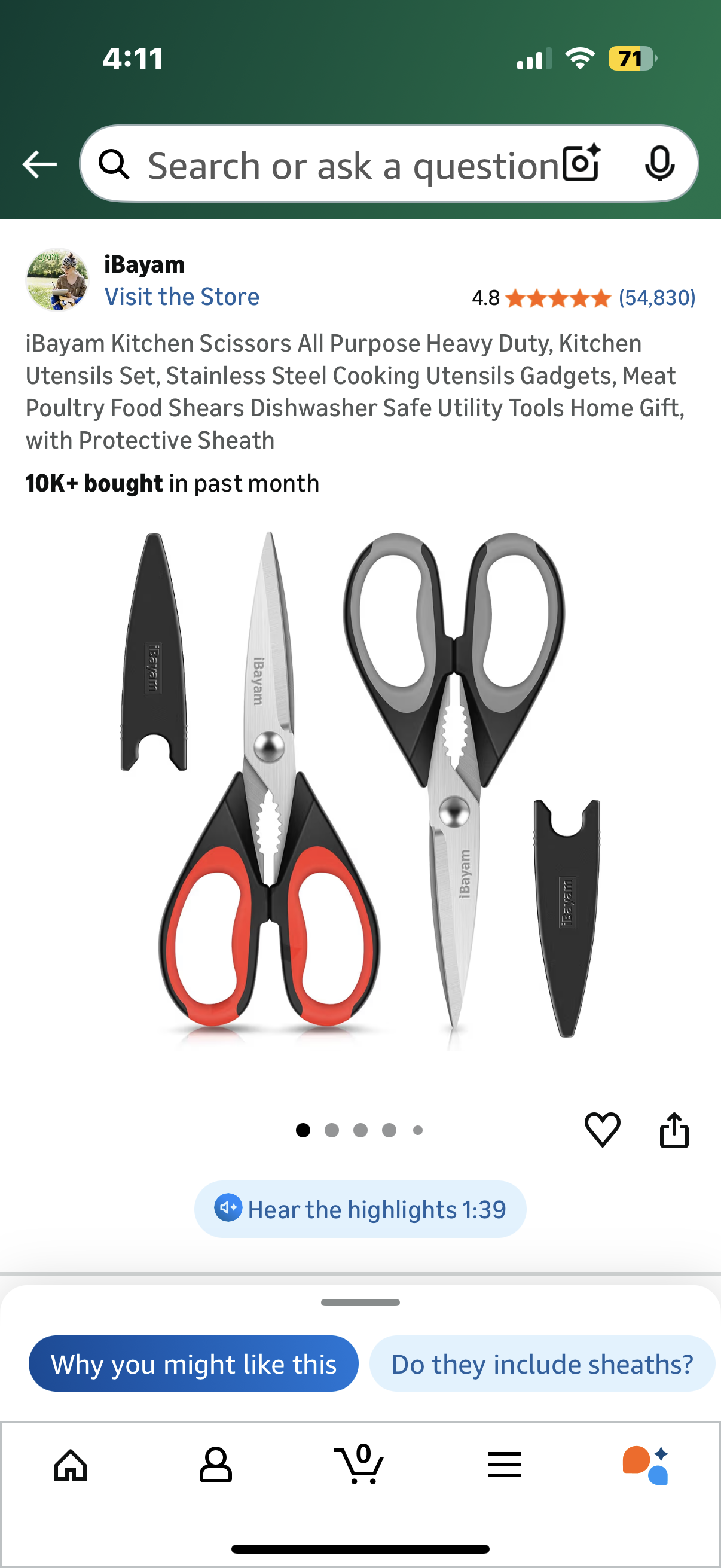Add scissors to wish list with heart

pyautogui.click(x=602, y=1130)
